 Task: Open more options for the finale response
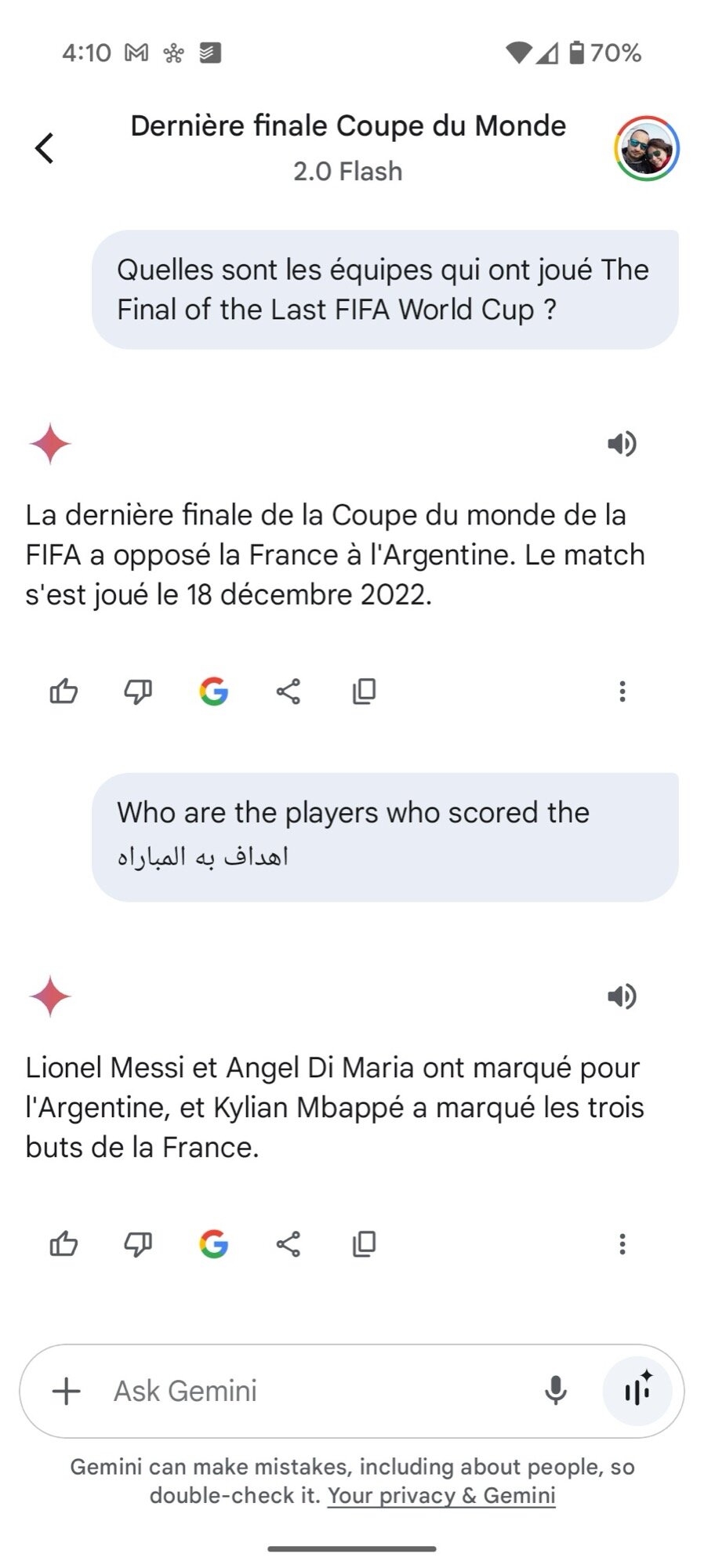[x=622, y=691]
